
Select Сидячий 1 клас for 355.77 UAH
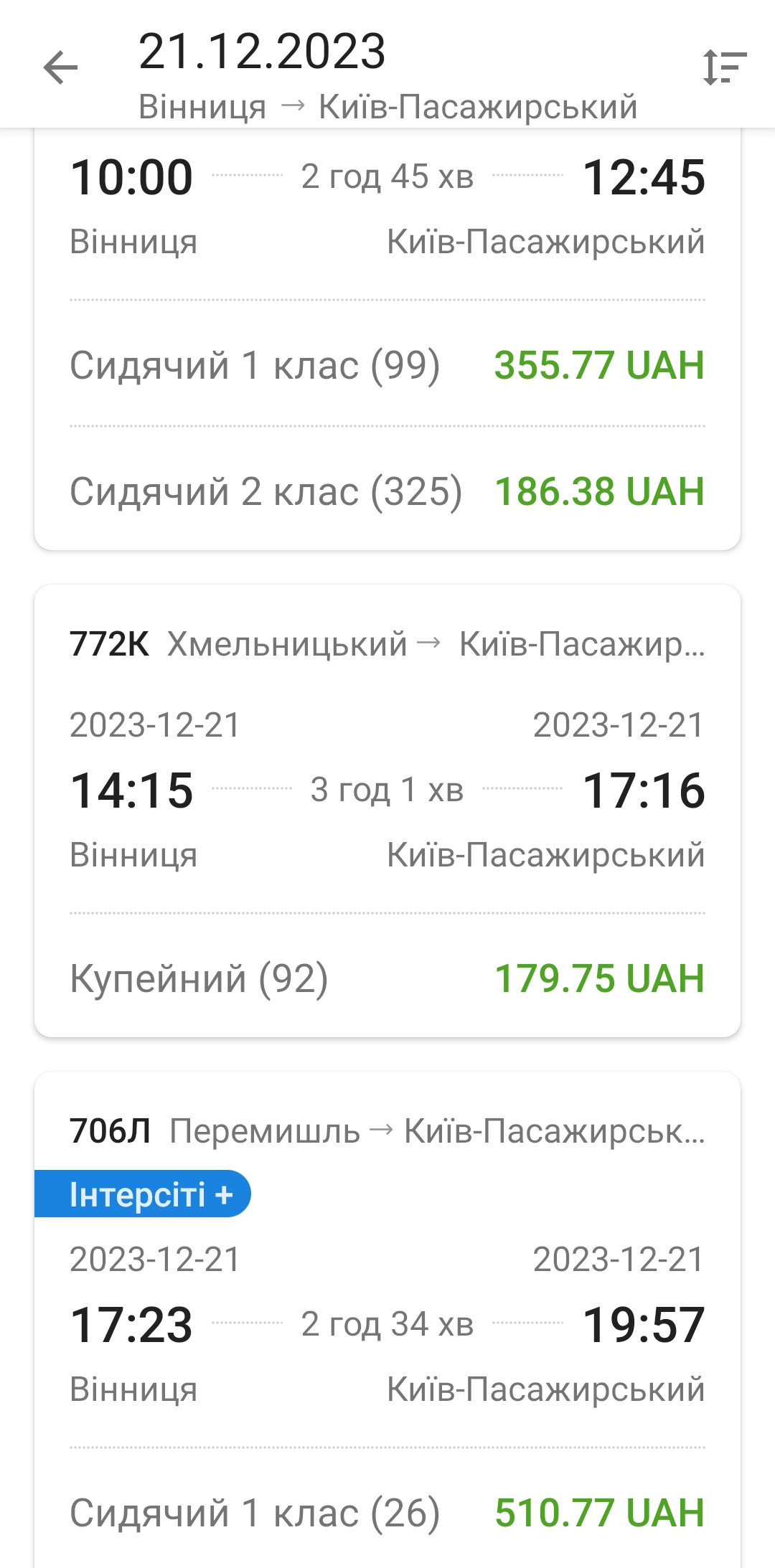tap(387, 365)
